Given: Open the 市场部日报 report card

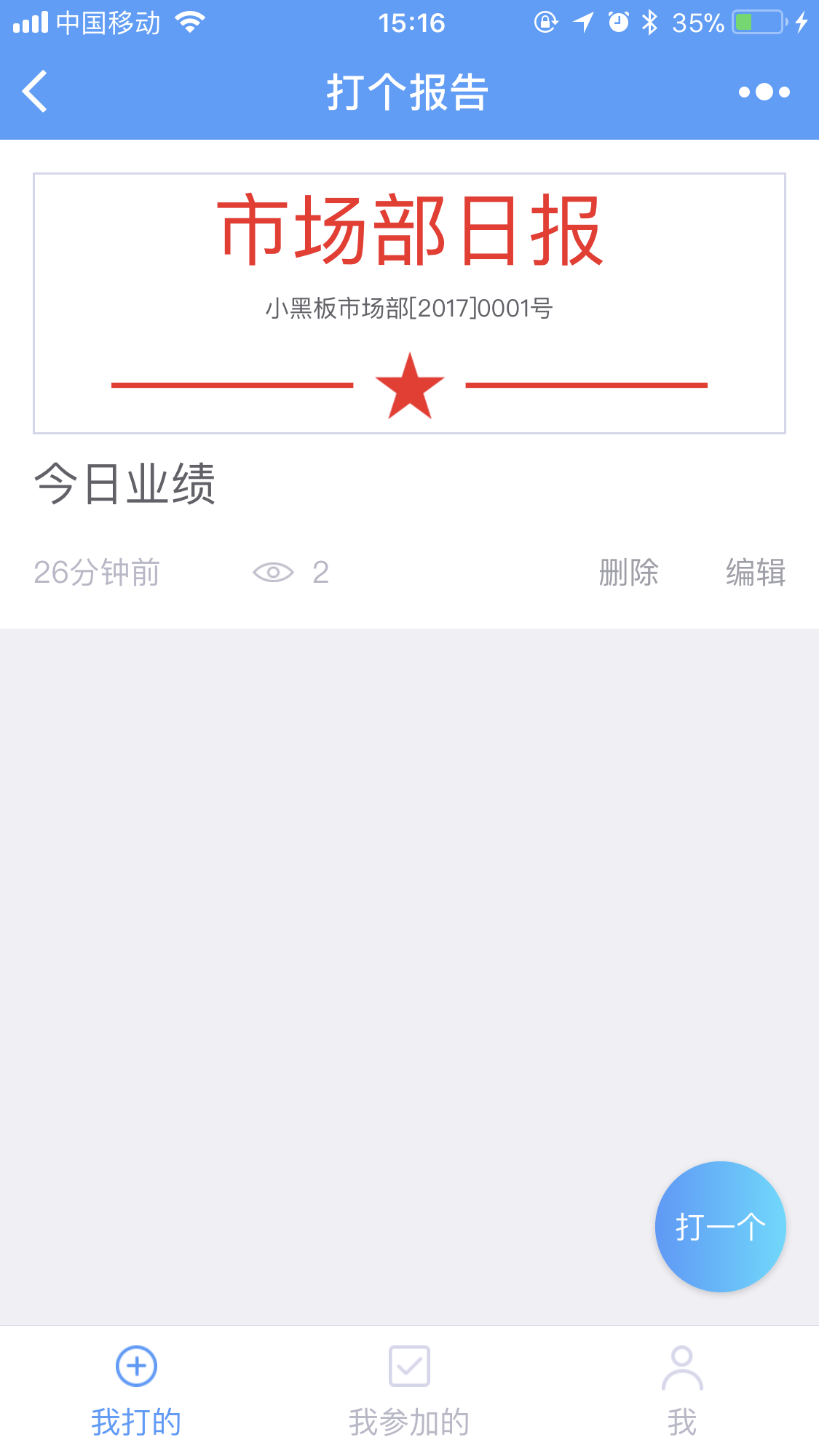Looking at the screenshot, I should (x=409, y=303).
